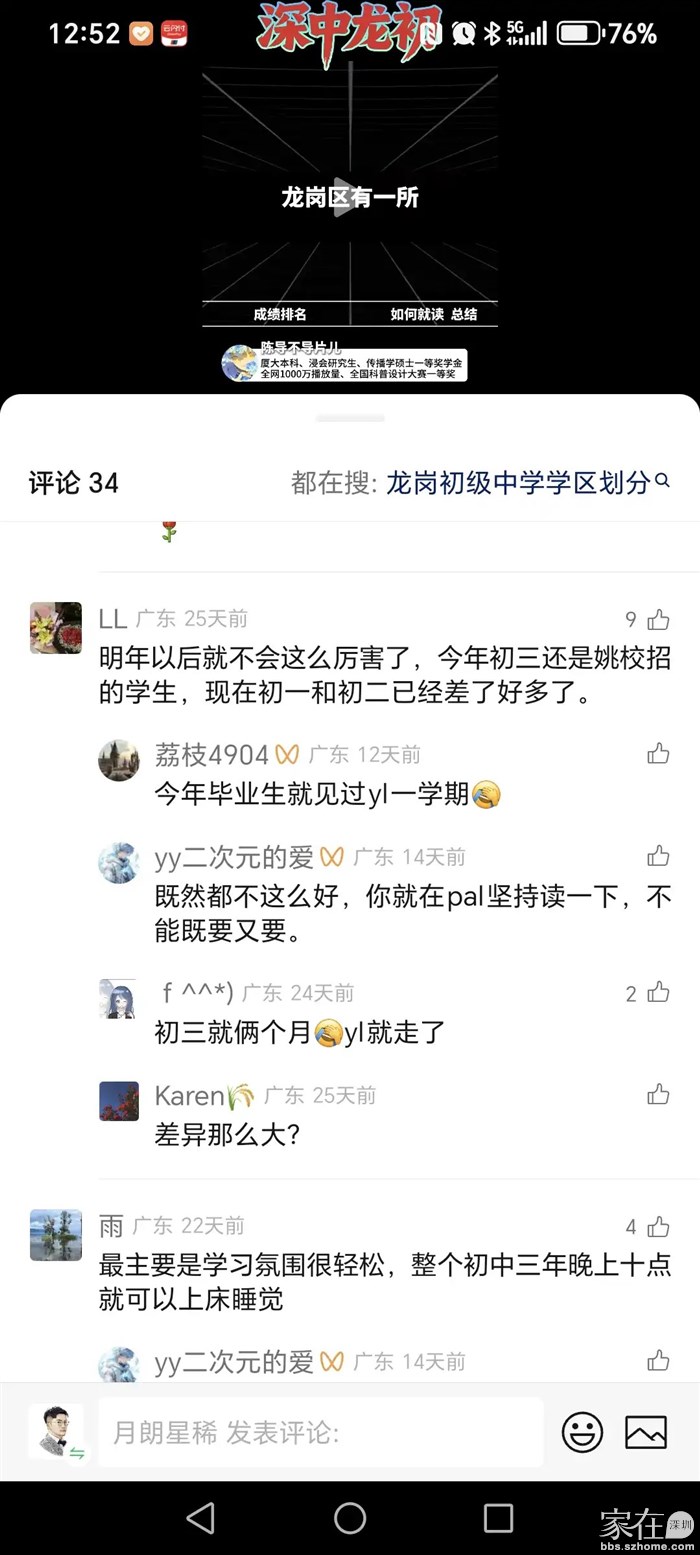Attach an image to comment

click(x=646, y=1433)
